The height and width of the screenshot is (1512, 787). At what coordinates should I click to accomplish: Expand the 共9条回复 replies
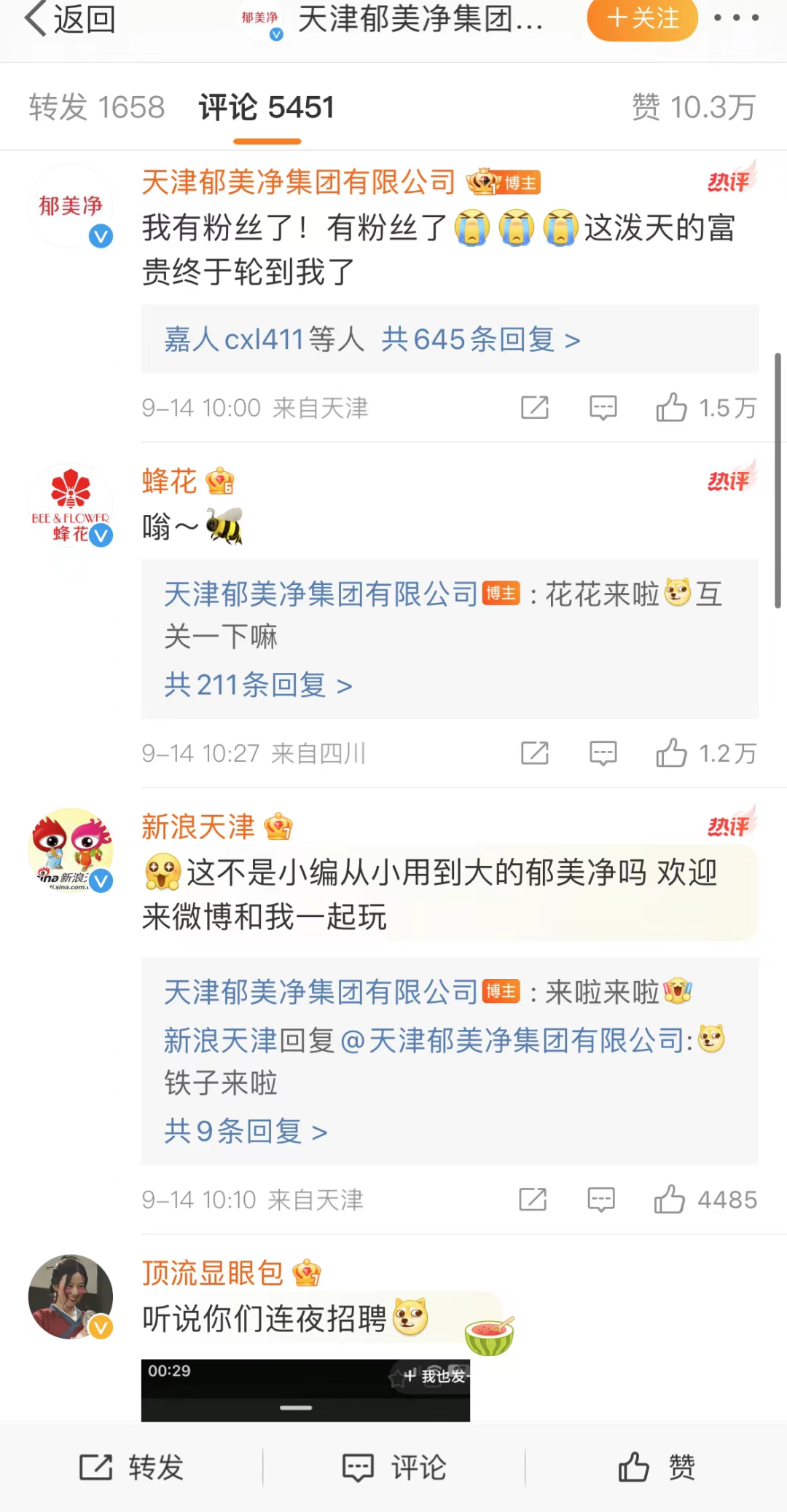pos(246,1131)
